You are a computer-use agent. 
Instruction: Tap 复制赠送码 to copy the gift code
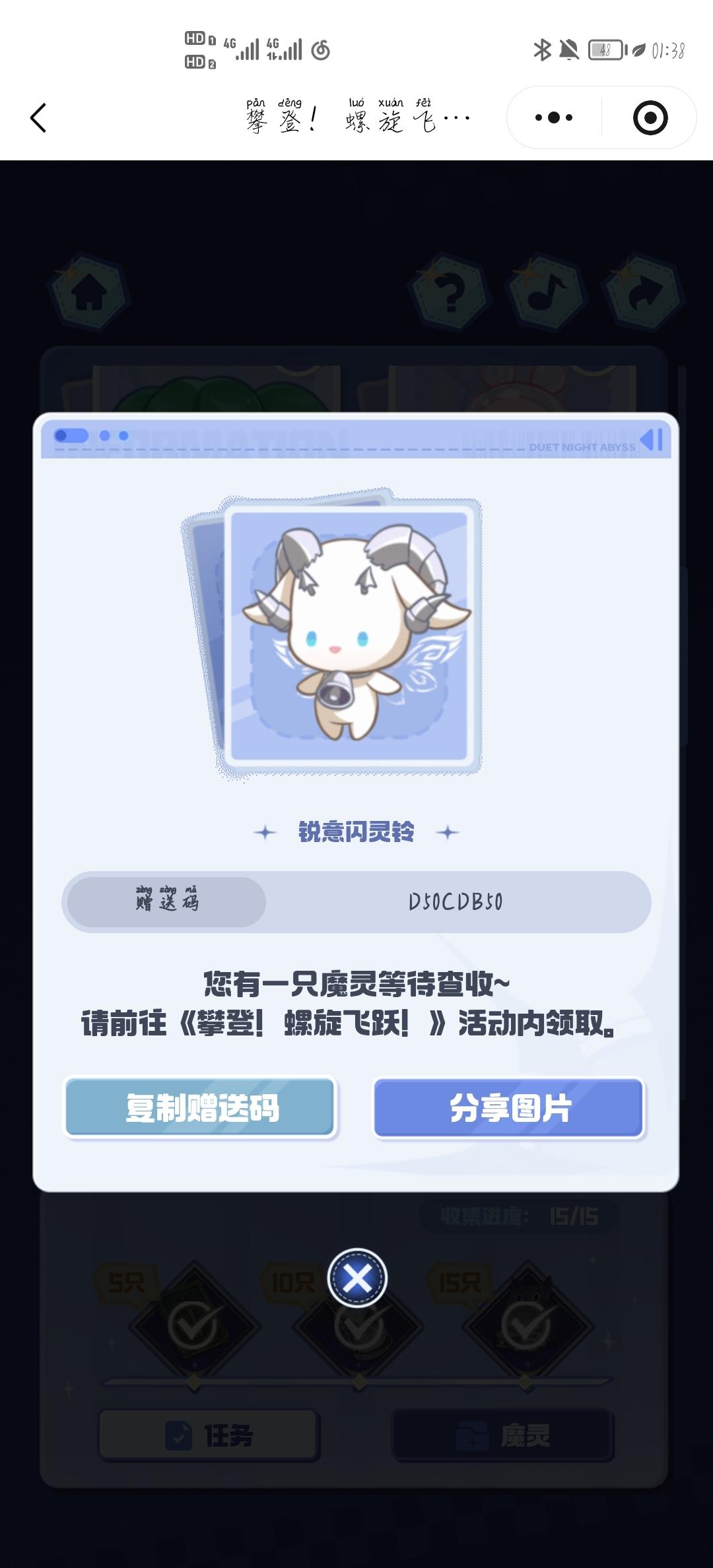[x=201, y=1108]
